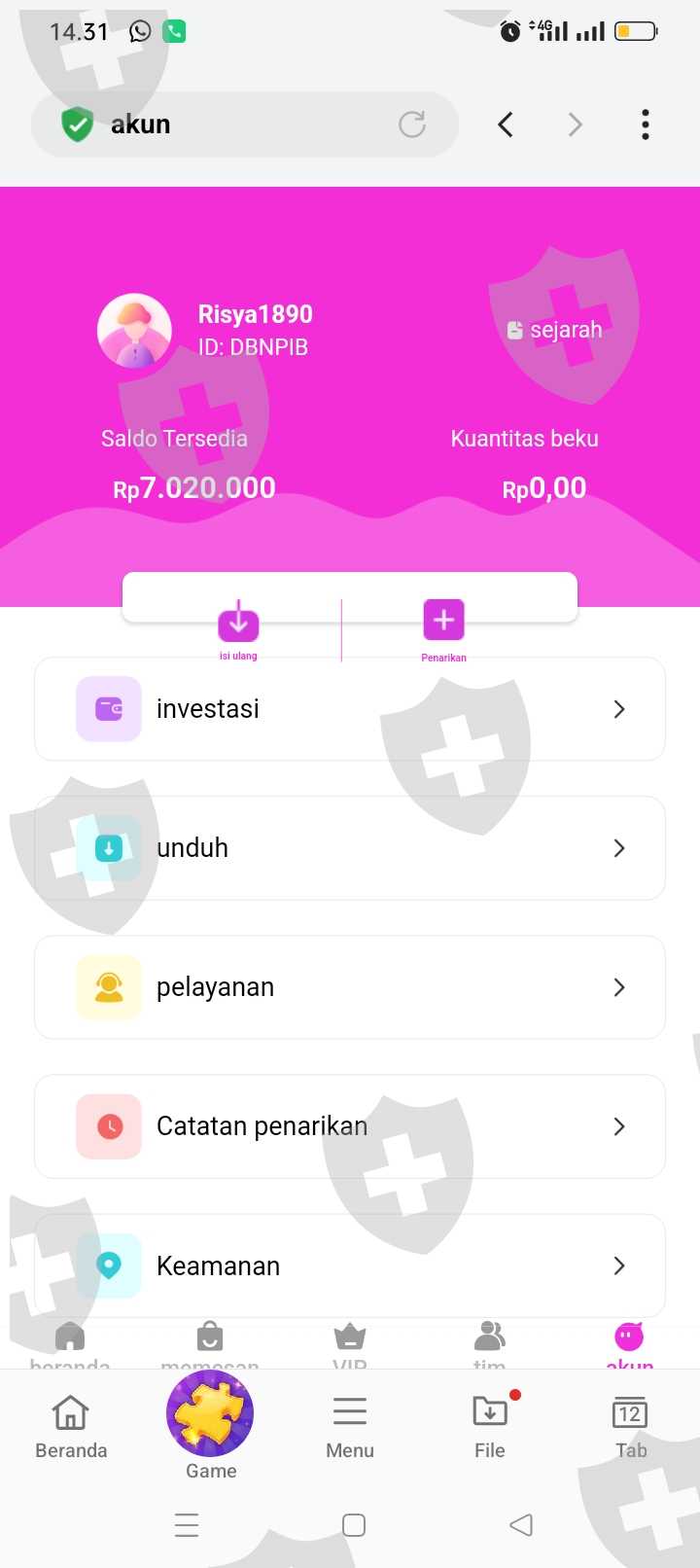Go back to the previous browser page
This screenshot has height=1568, width=700.
click(506, 125)
